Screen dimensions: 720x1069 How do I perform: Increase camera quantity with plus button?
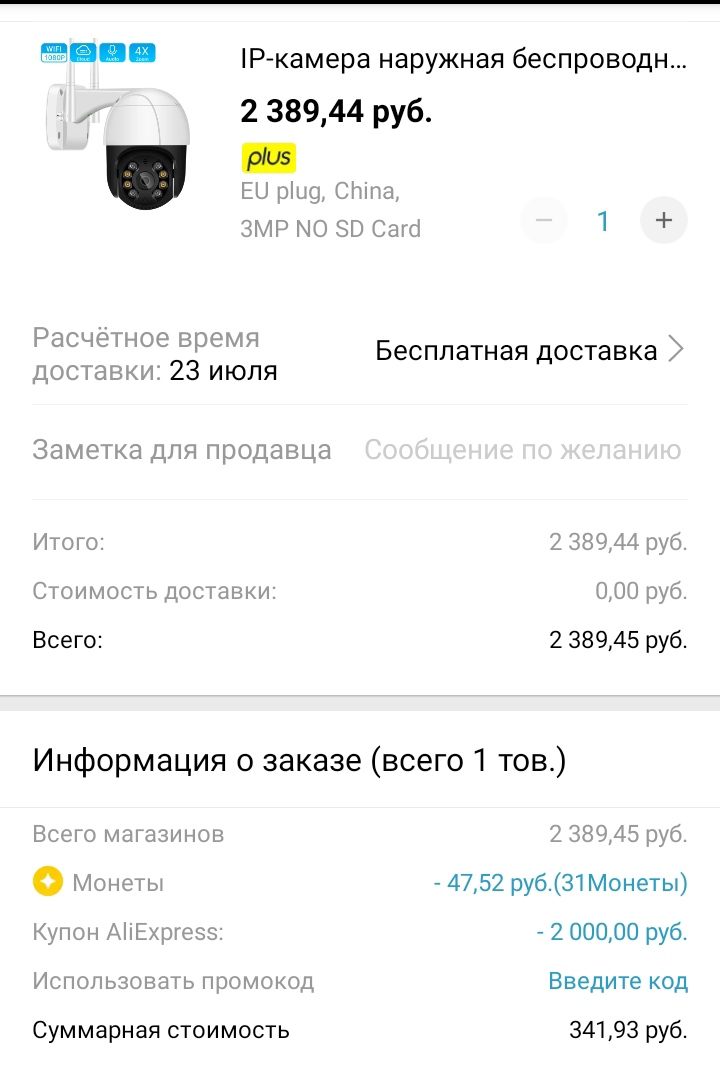click(663, 220)
